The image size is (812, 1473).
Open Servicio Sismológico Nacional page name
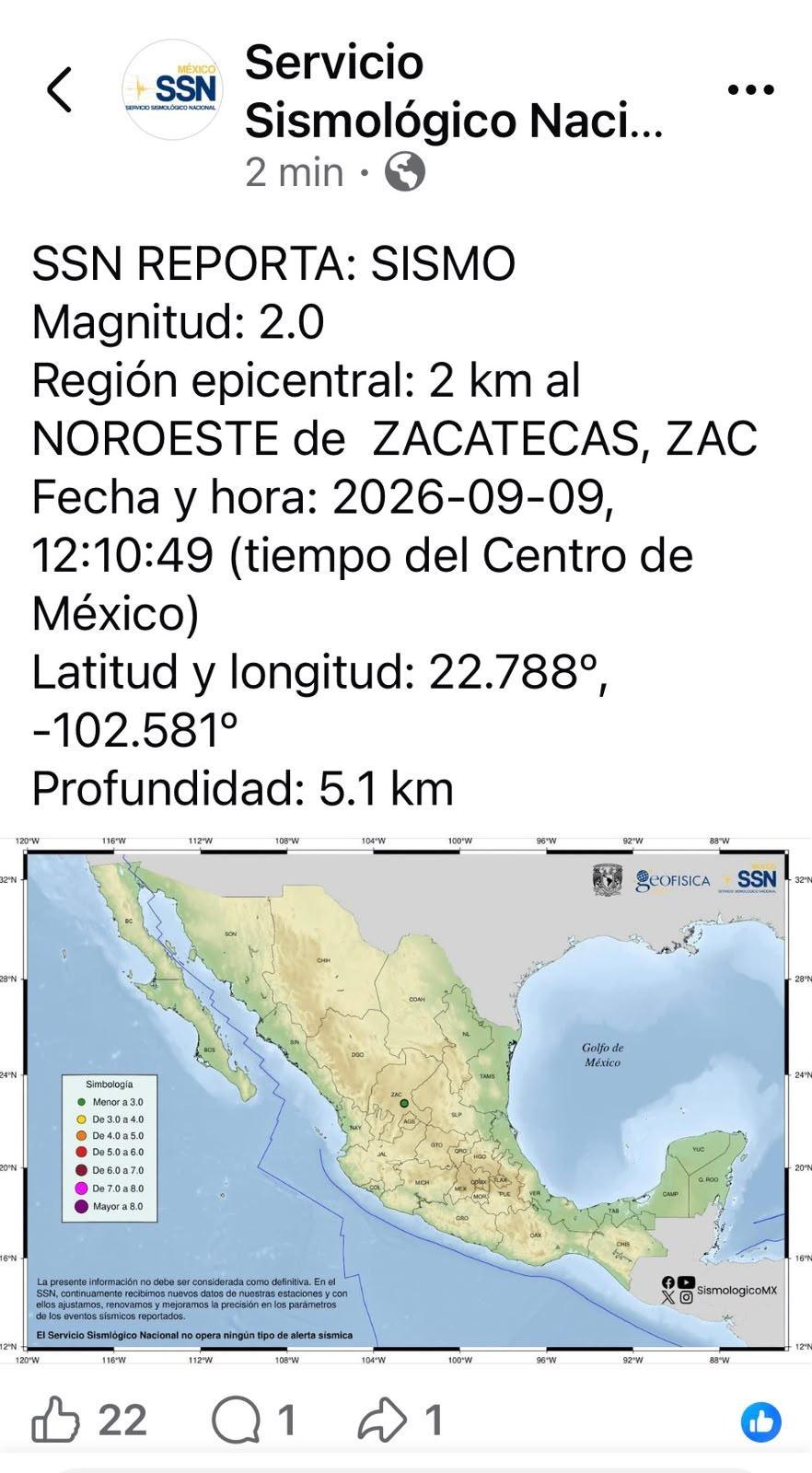(x=453, y=91)
